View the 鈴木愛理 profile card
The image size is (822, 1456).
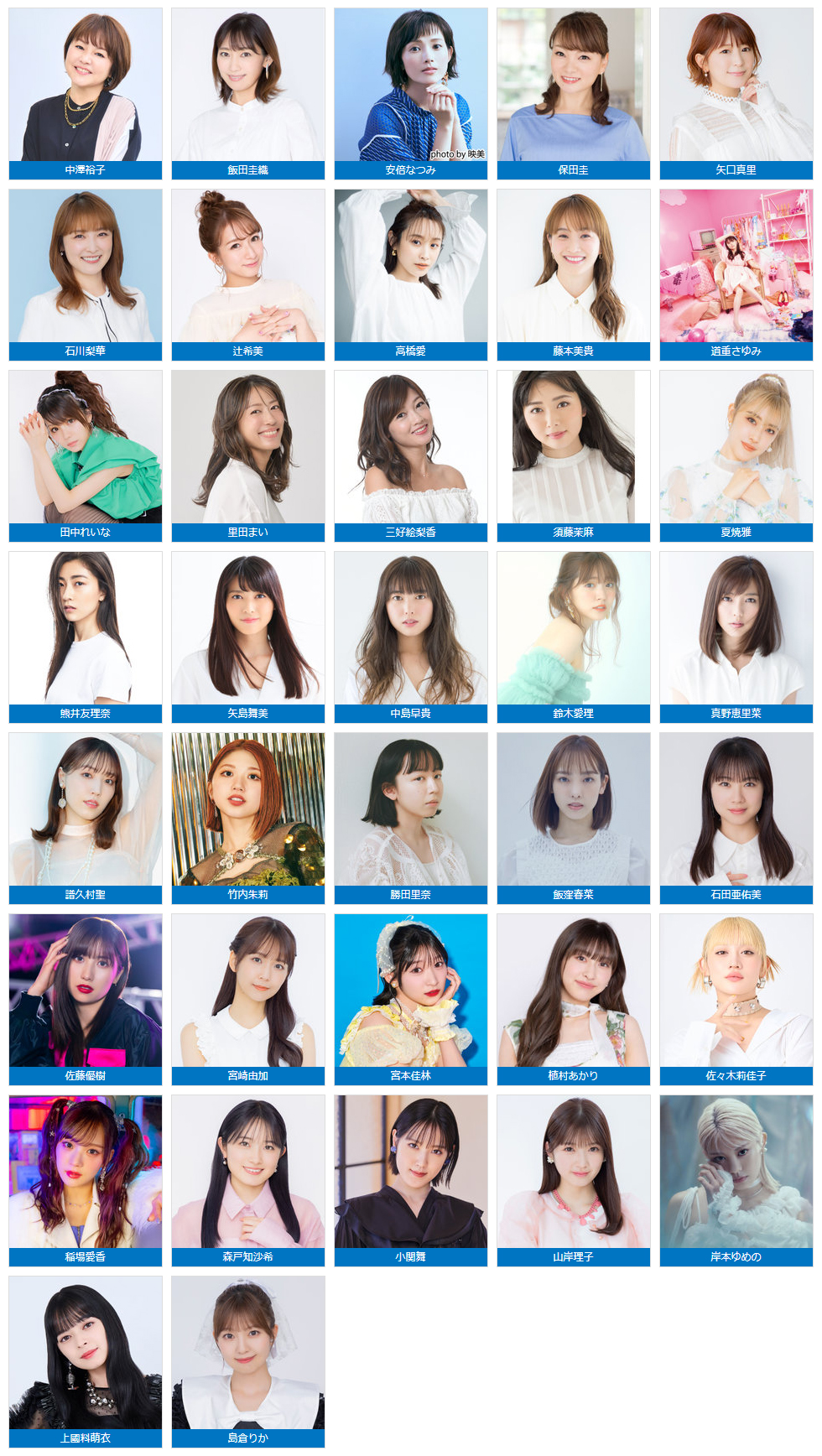tap(573, 637)
